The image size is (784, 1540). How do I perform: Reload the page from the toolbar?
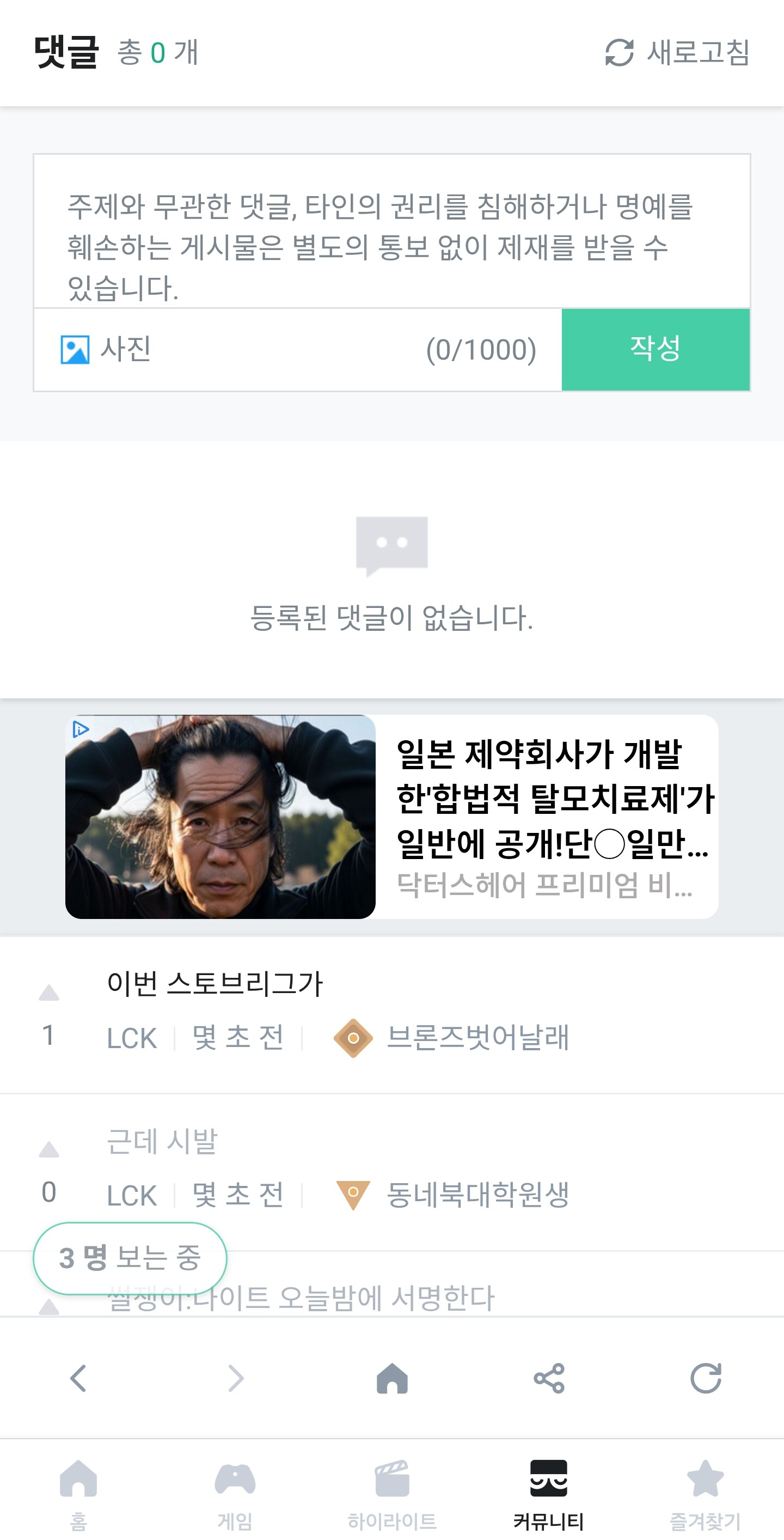coord(706,1378)
